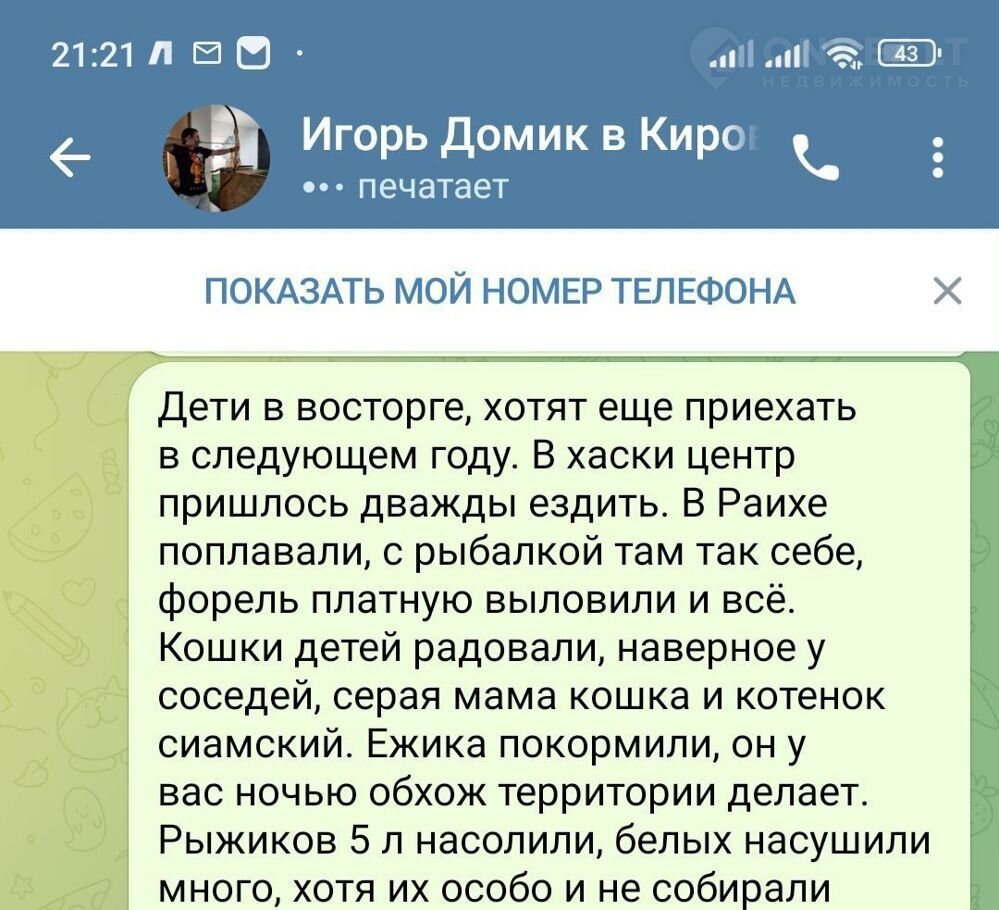The width and height of the screenshot is (999, 910).
Task: Go back to the chat list
Action: (x=70, y=159)
